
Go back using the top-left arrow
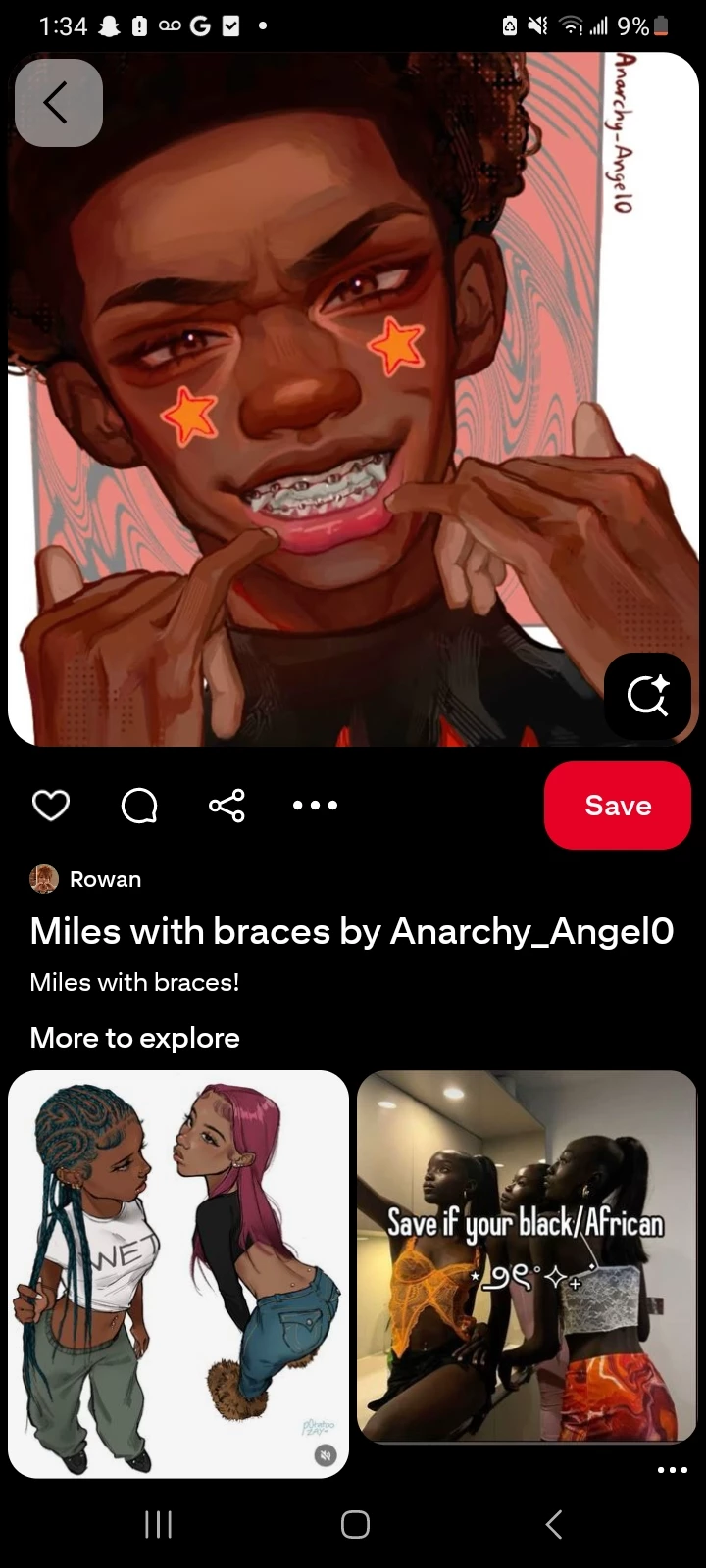click(58, 103)
